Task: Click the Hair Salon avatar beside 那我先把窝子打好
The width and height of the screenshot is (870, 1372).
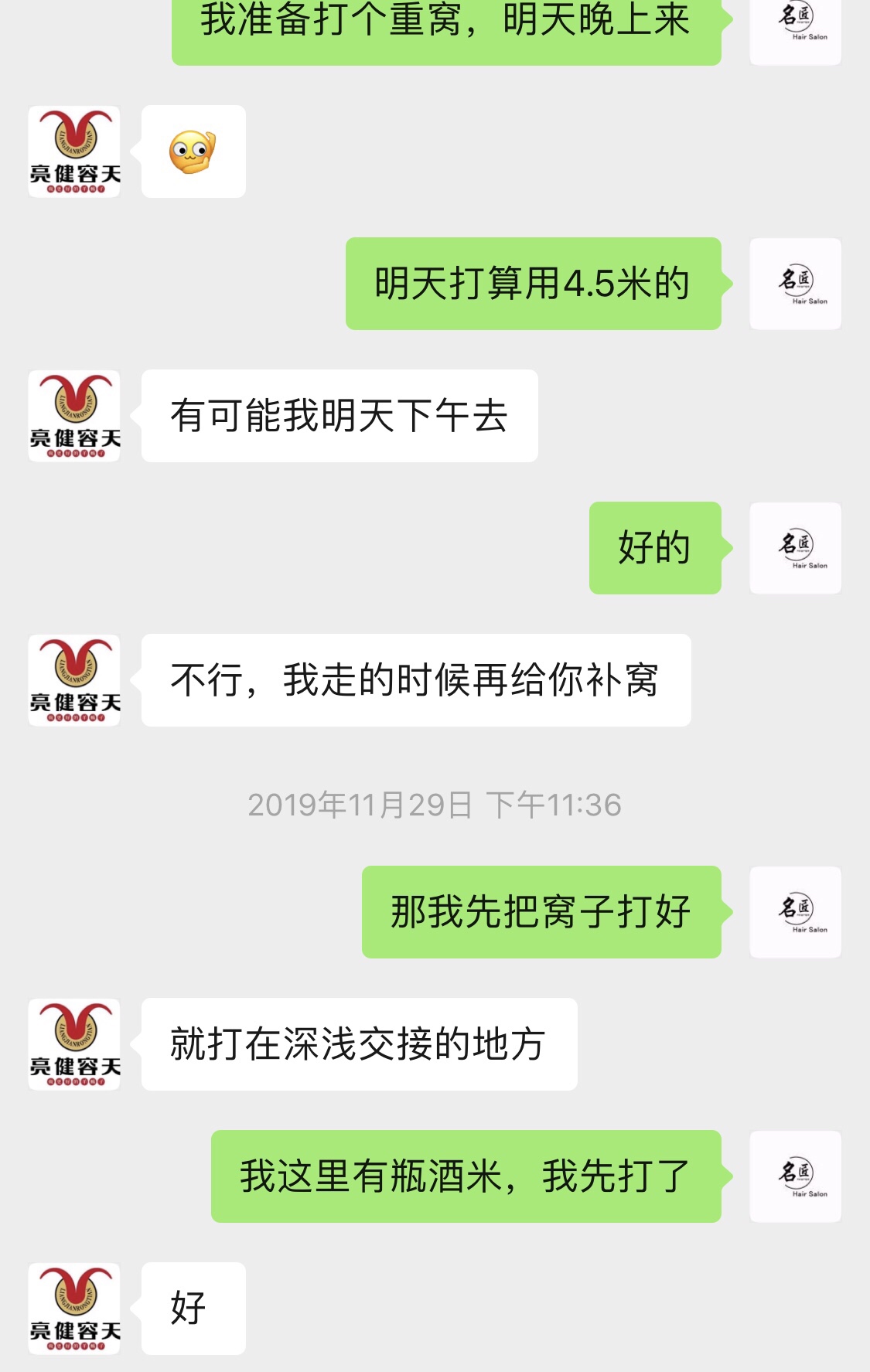Action: (797, 912)
